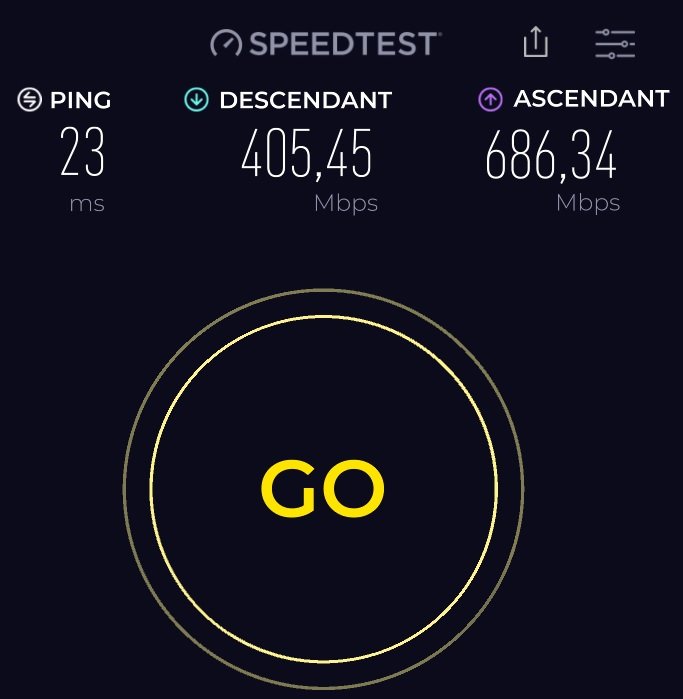Open the settings sliders icon
Viewport: 683px width, 699px height.
pos(615,43)
